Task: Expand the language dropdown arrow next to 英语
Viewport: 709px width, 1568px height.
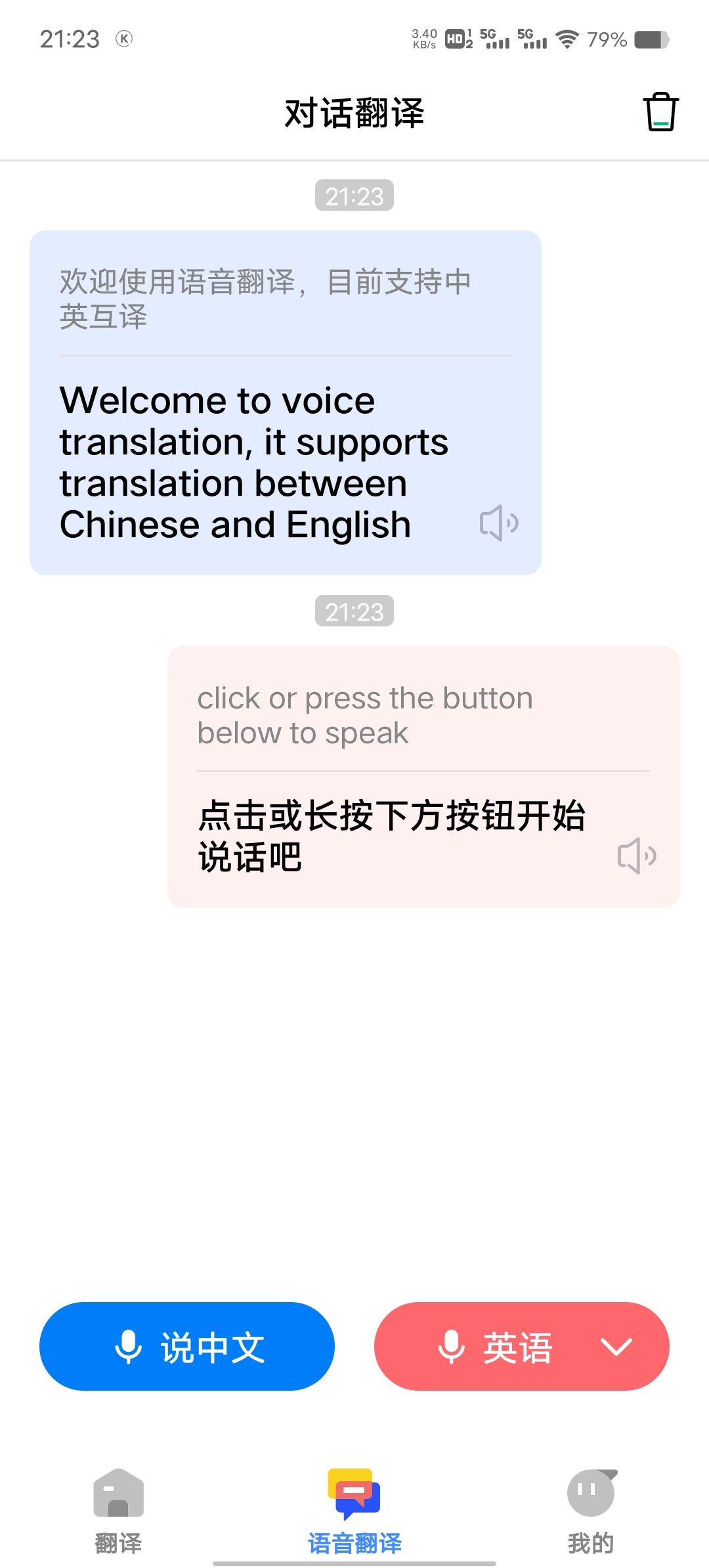Action: pos(616,1347)
